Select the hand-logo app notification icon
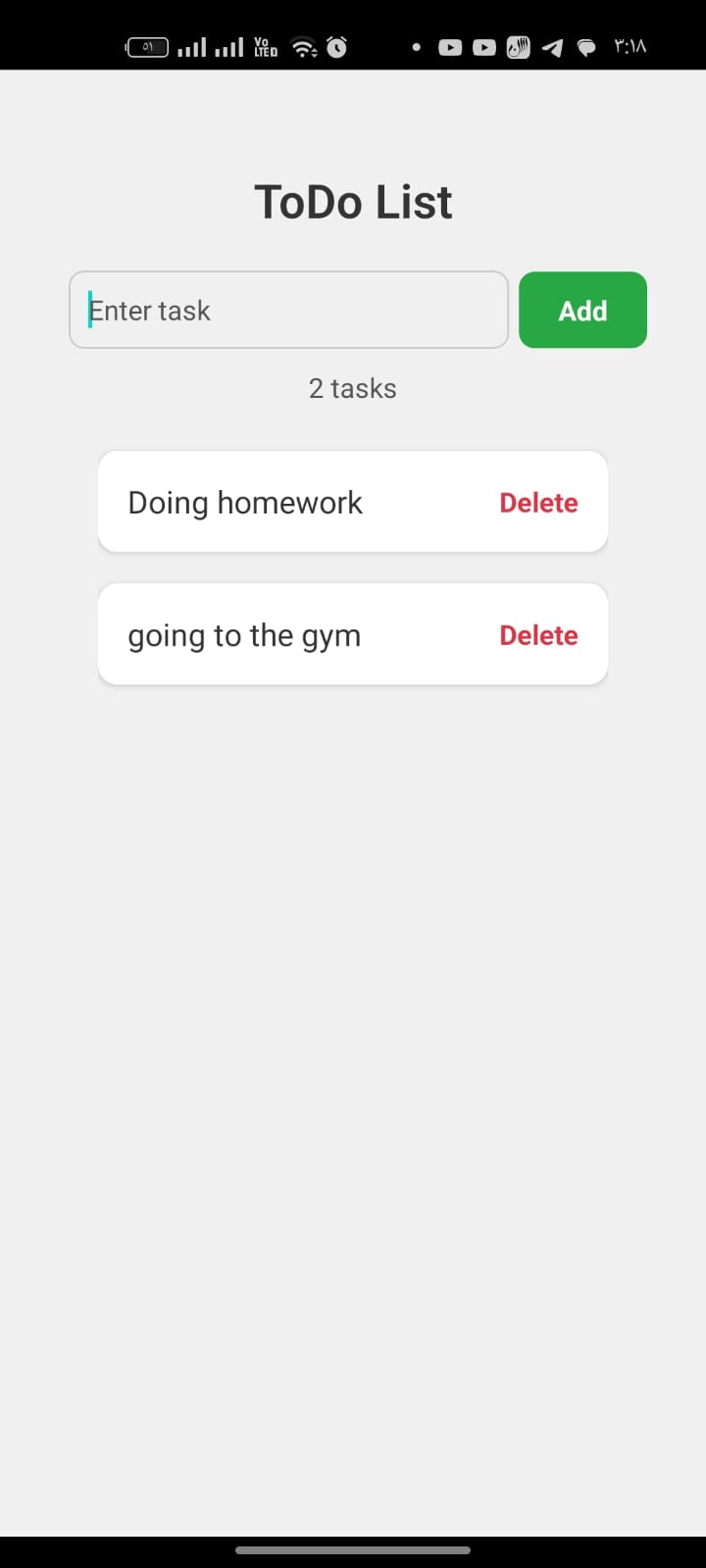Viewport: 706px width, 1568px height. coord(518,46)
